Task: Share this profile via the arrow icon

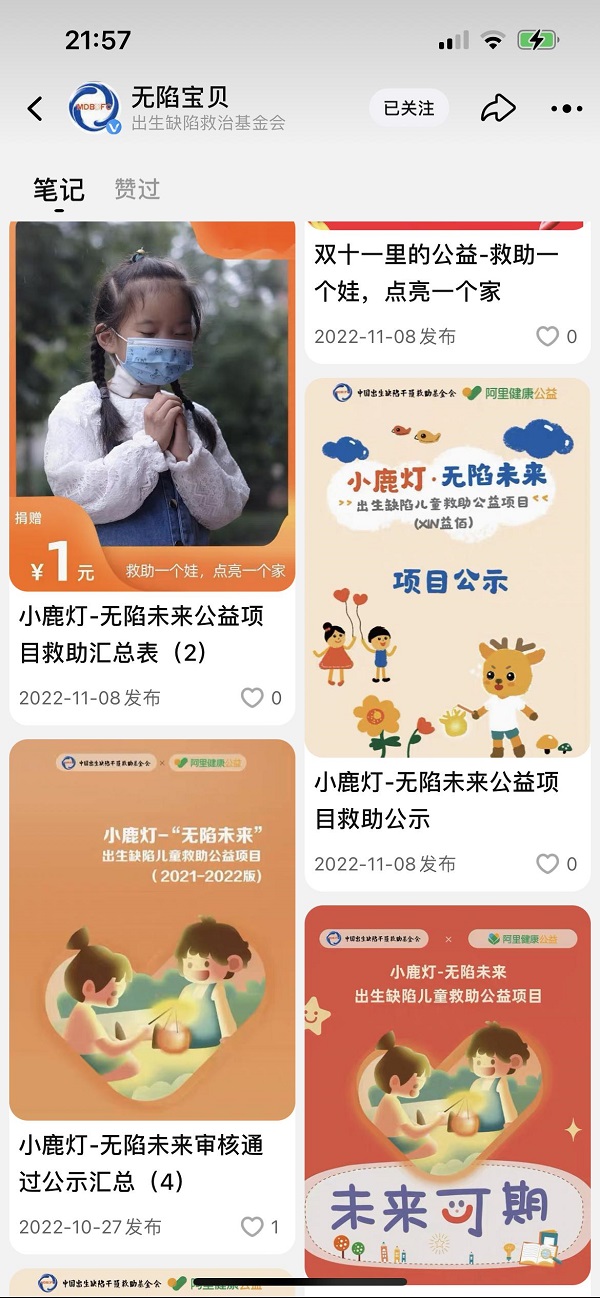Action: click(497, 108)
